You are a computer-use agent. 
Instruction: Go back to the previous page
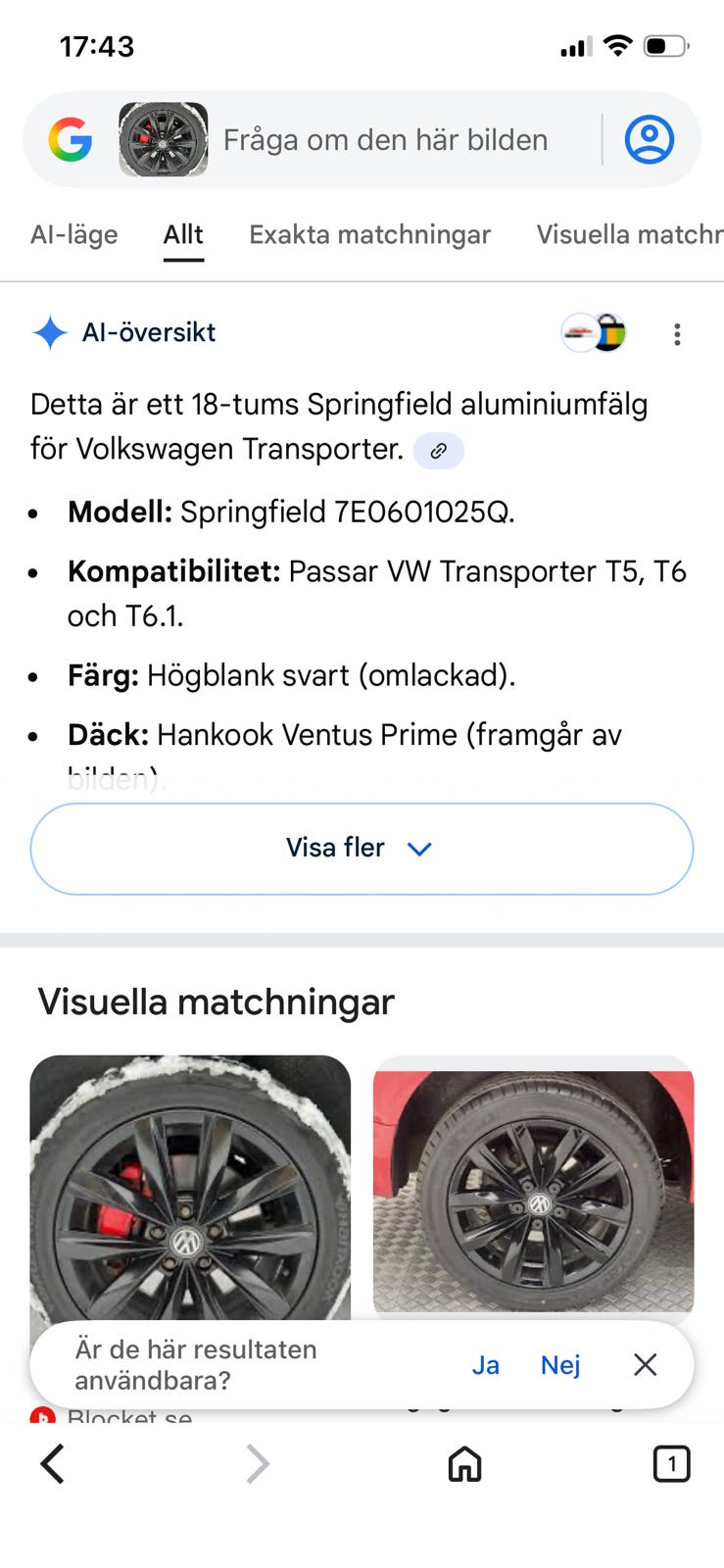[x=53, y=1464]
